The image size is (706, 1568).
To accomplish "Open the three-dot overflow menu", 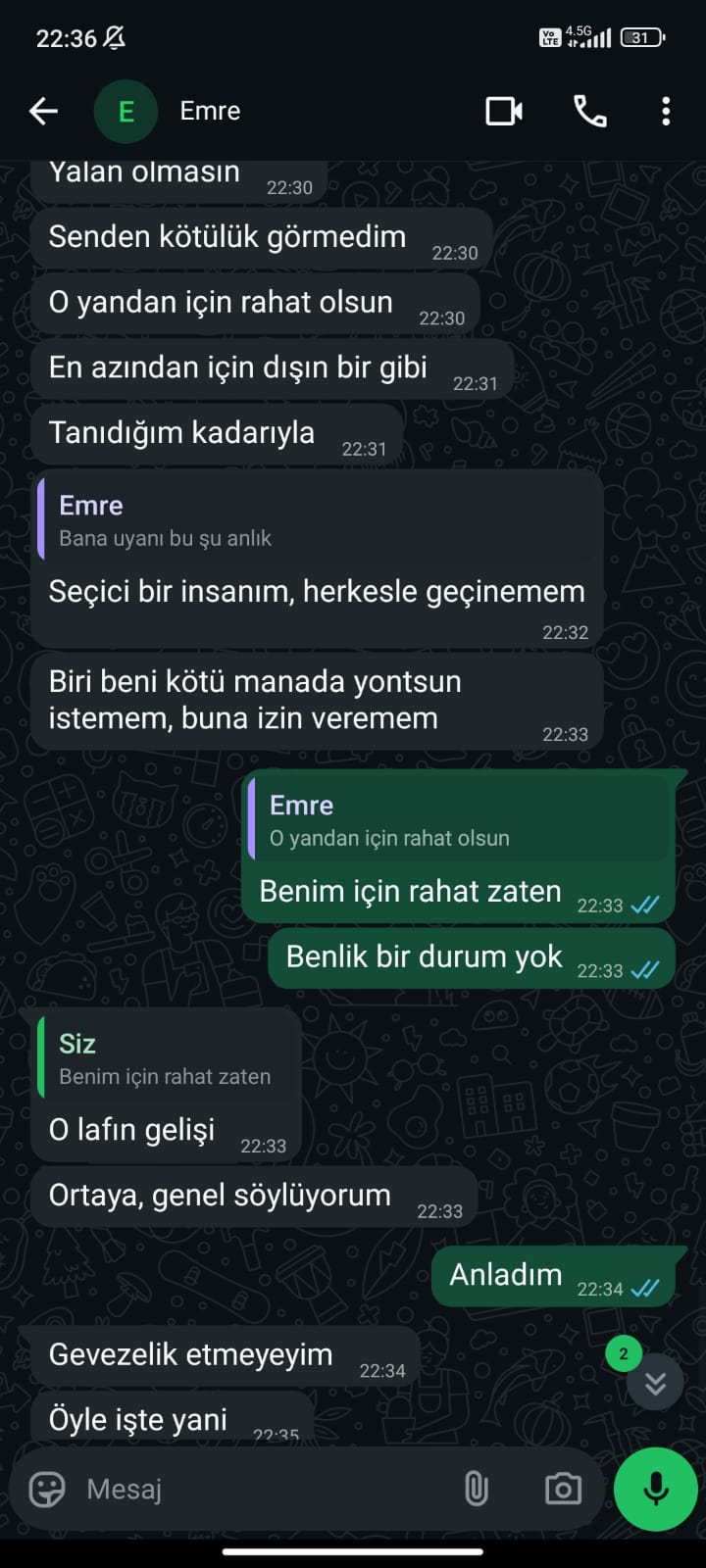I will (666, 112).
